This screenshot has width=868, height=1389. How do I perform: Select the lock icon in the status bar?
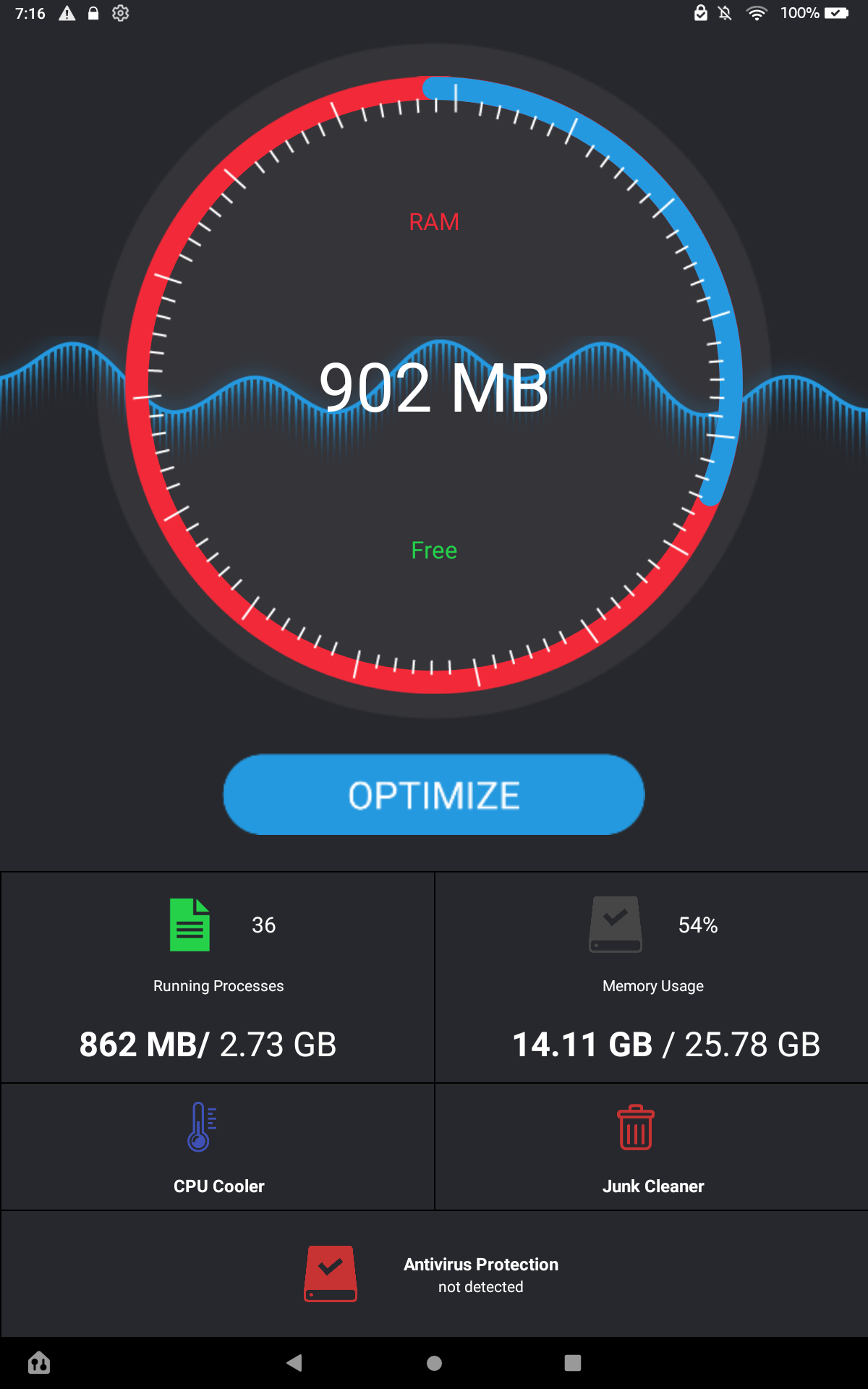[x=92, y=13]
